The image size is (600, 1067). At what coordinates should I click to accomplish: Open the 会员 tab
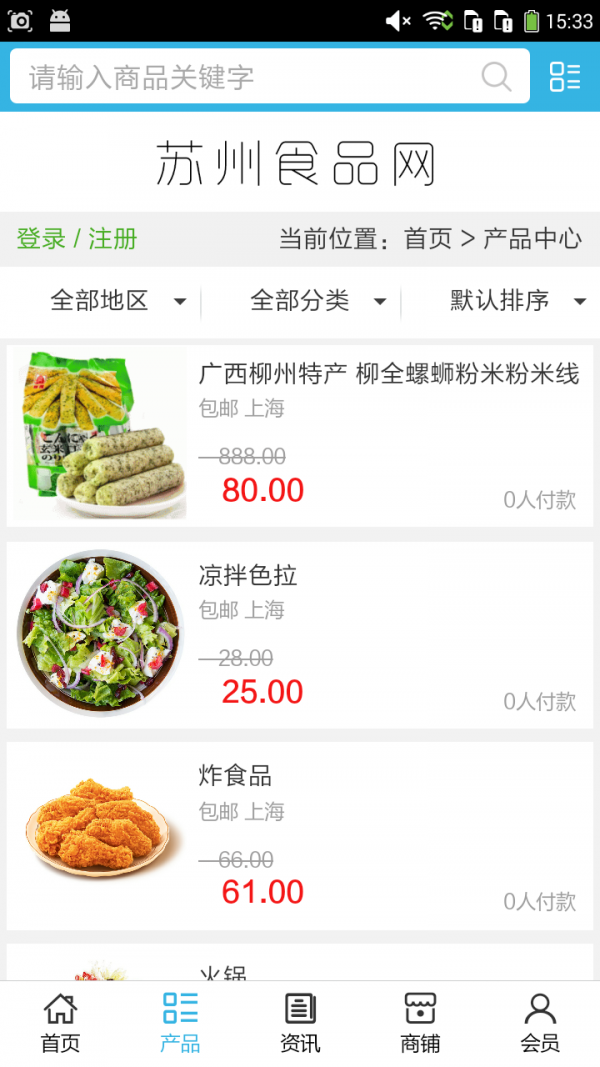(x=540, y=1022)
